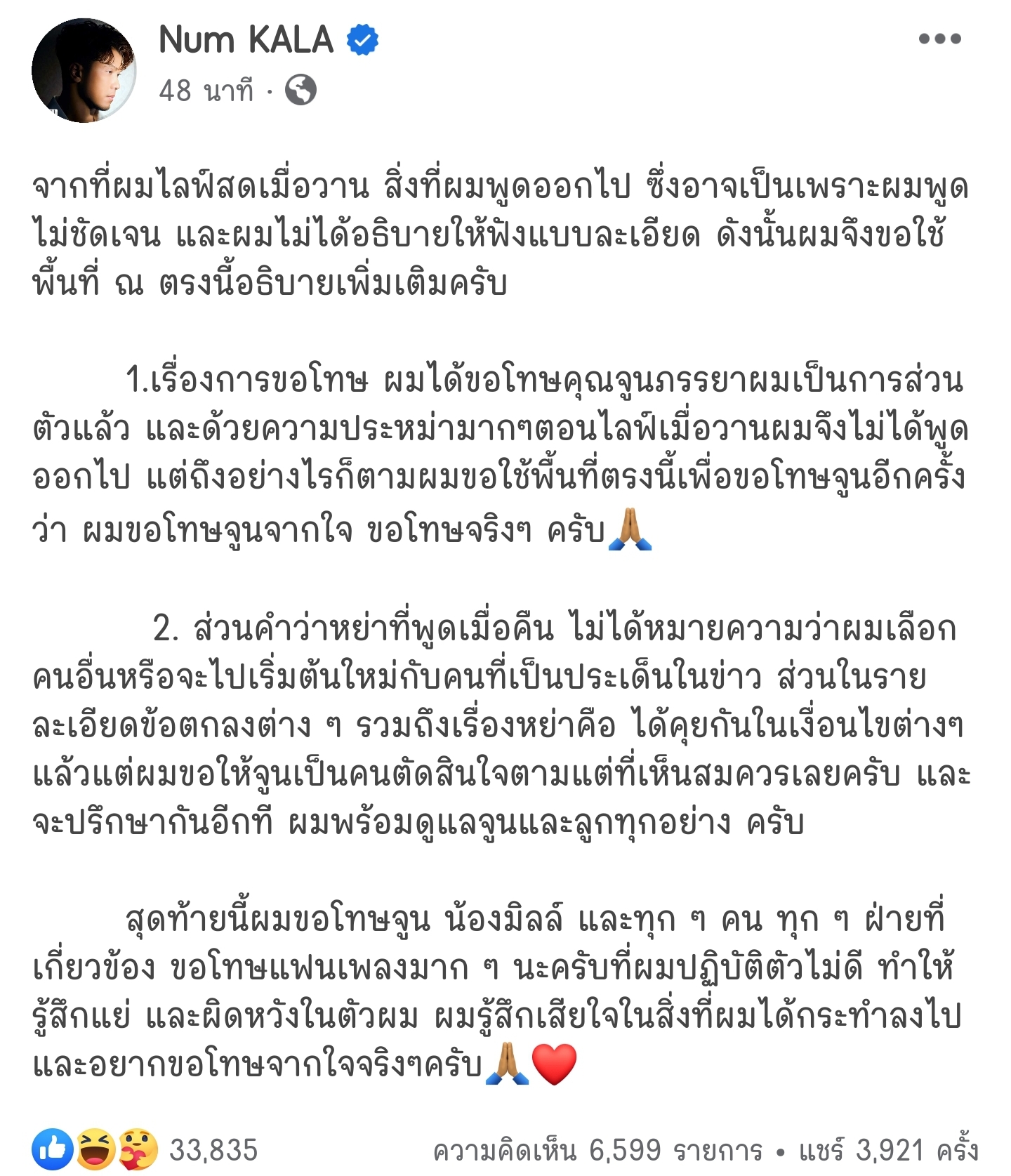Screen dimensions: 1011x1176
Task: Open the Num KALA page name link
Action: click(242, 39)
